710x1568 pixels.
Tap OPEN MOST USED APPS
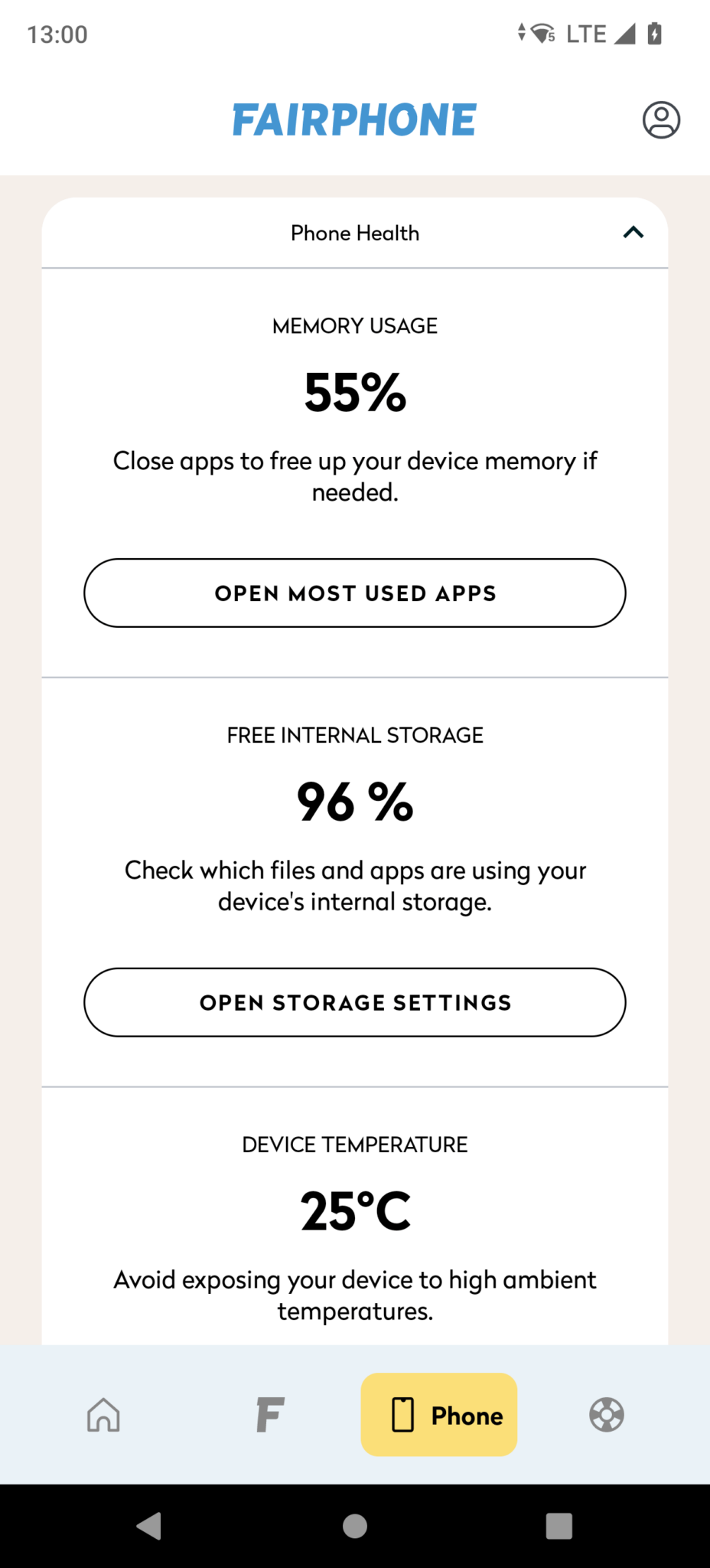coord(354,593)
